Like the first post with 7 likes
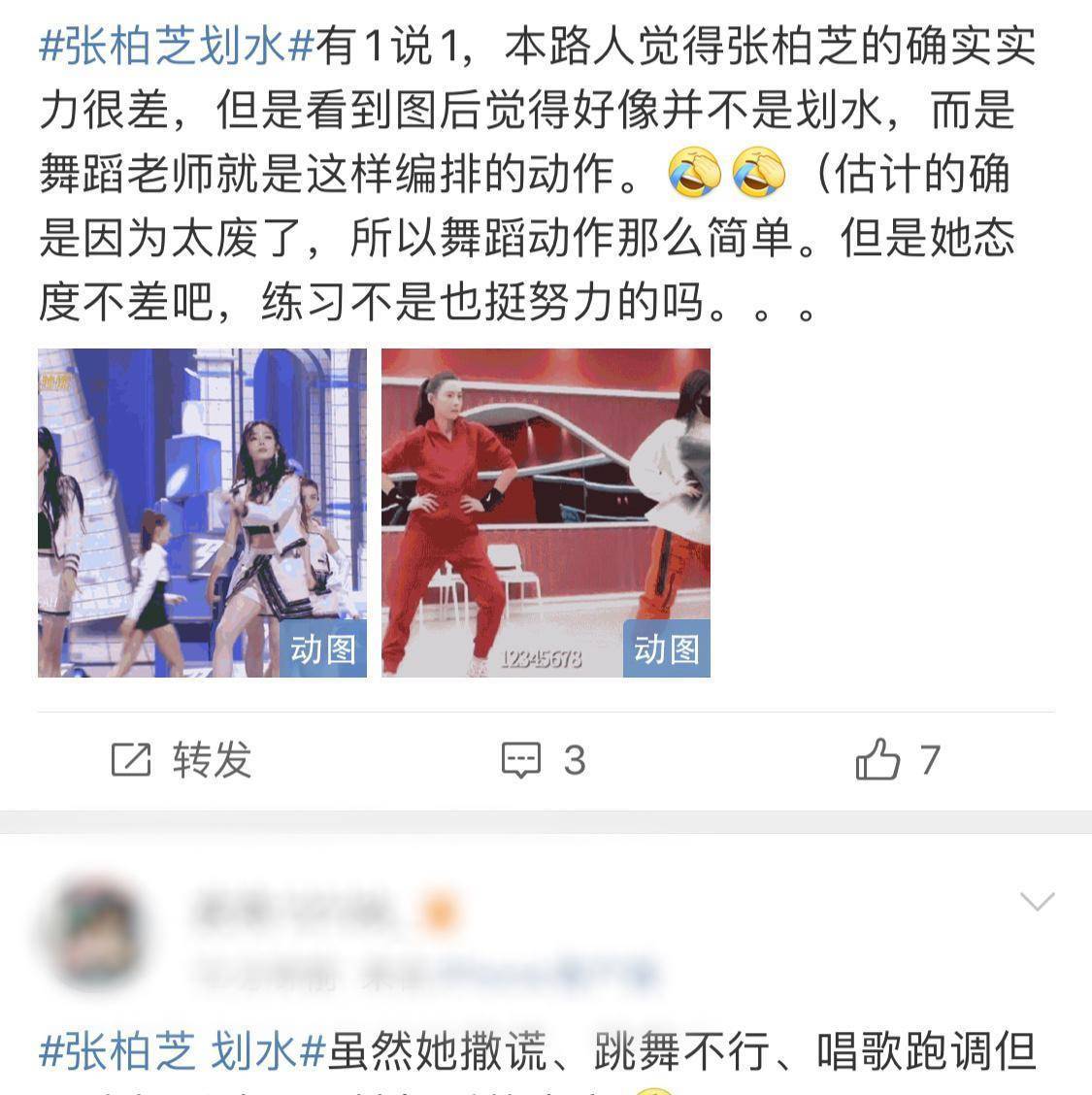Viewport: 1092px width, 1095px height. [898, 760]
